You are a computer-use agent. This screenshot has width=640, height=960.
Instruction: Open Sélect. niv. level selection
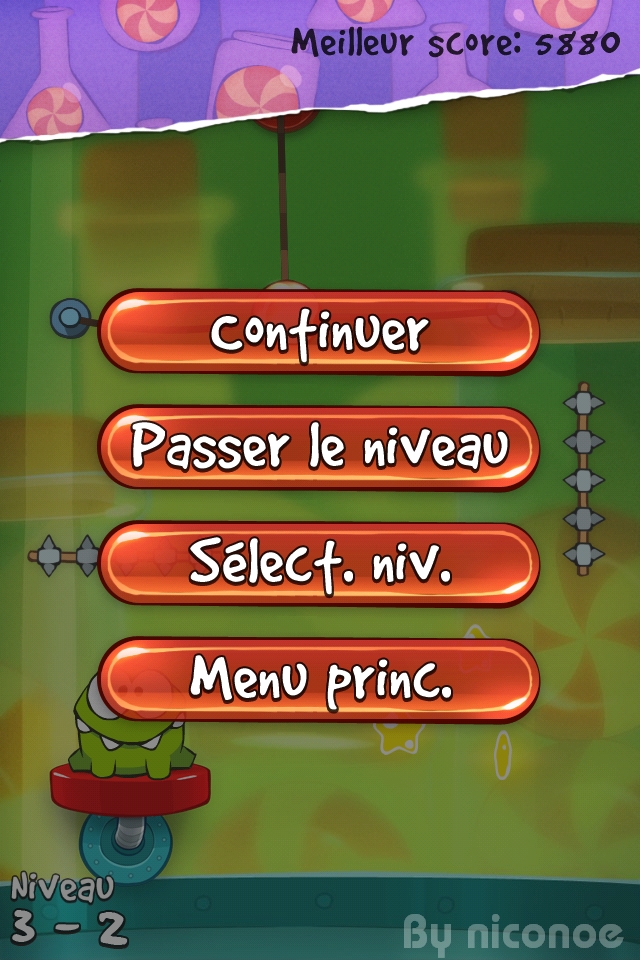click(320, 564)
